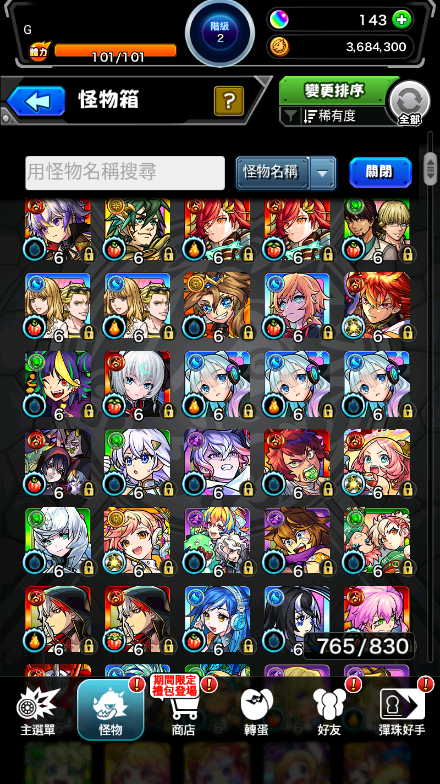
Task: Select the brown-haired monster with goggles
Action: tap(218, 306)
